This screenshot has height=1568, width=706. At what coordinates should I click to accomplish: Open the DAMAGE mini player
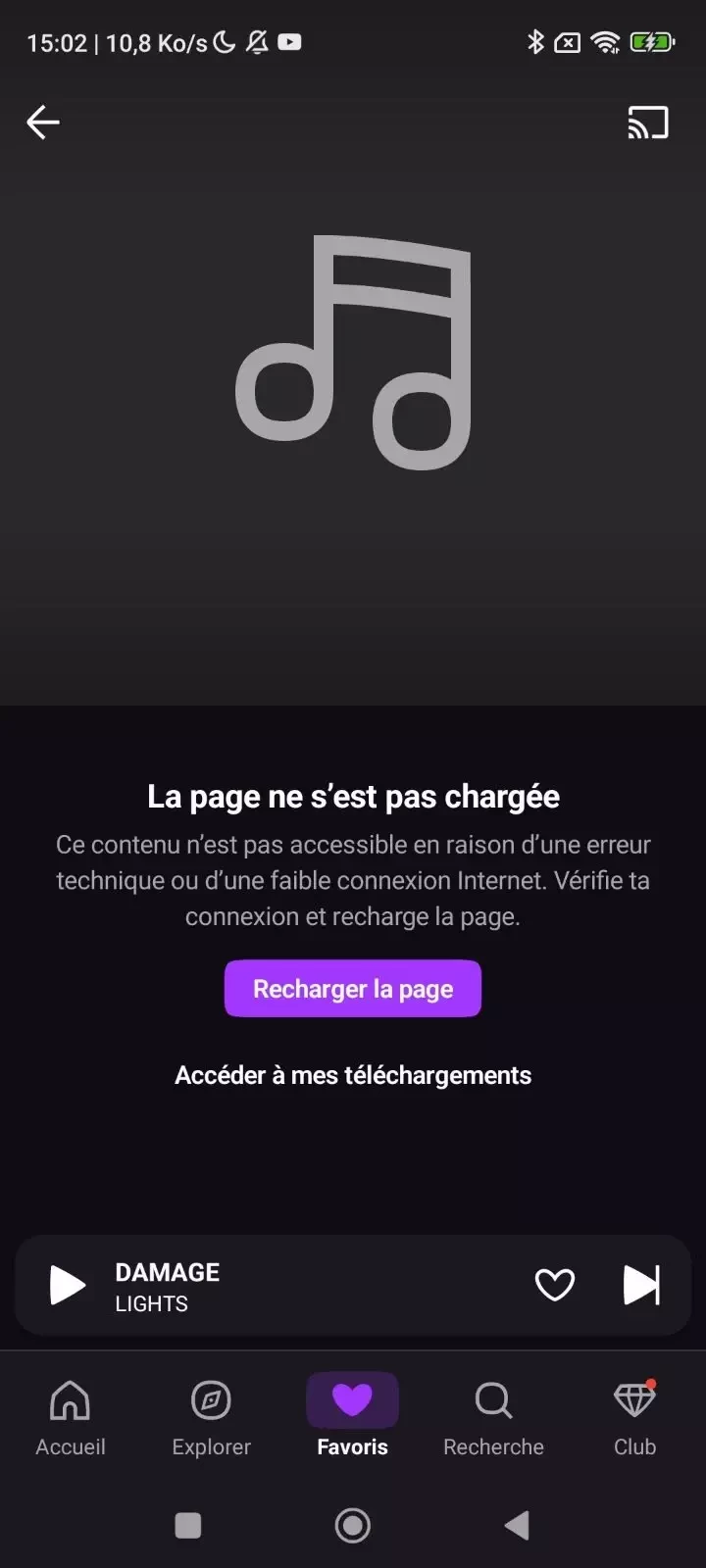click(x=294, y=1286)
